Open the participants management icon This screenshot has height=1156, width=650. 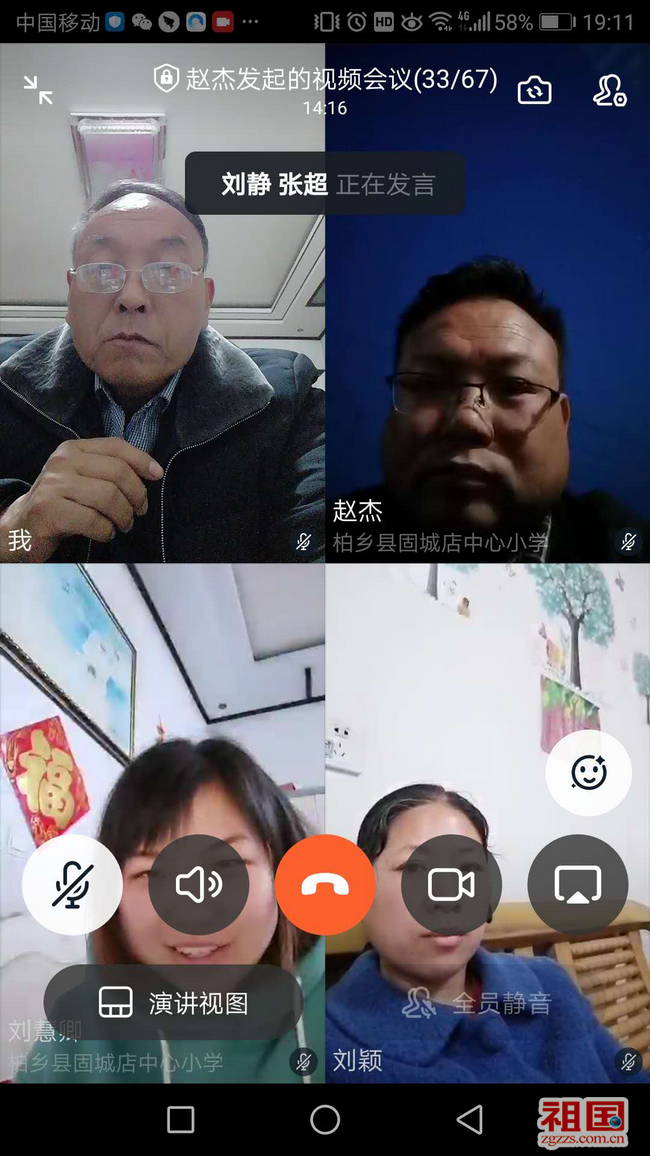(609, 91)
